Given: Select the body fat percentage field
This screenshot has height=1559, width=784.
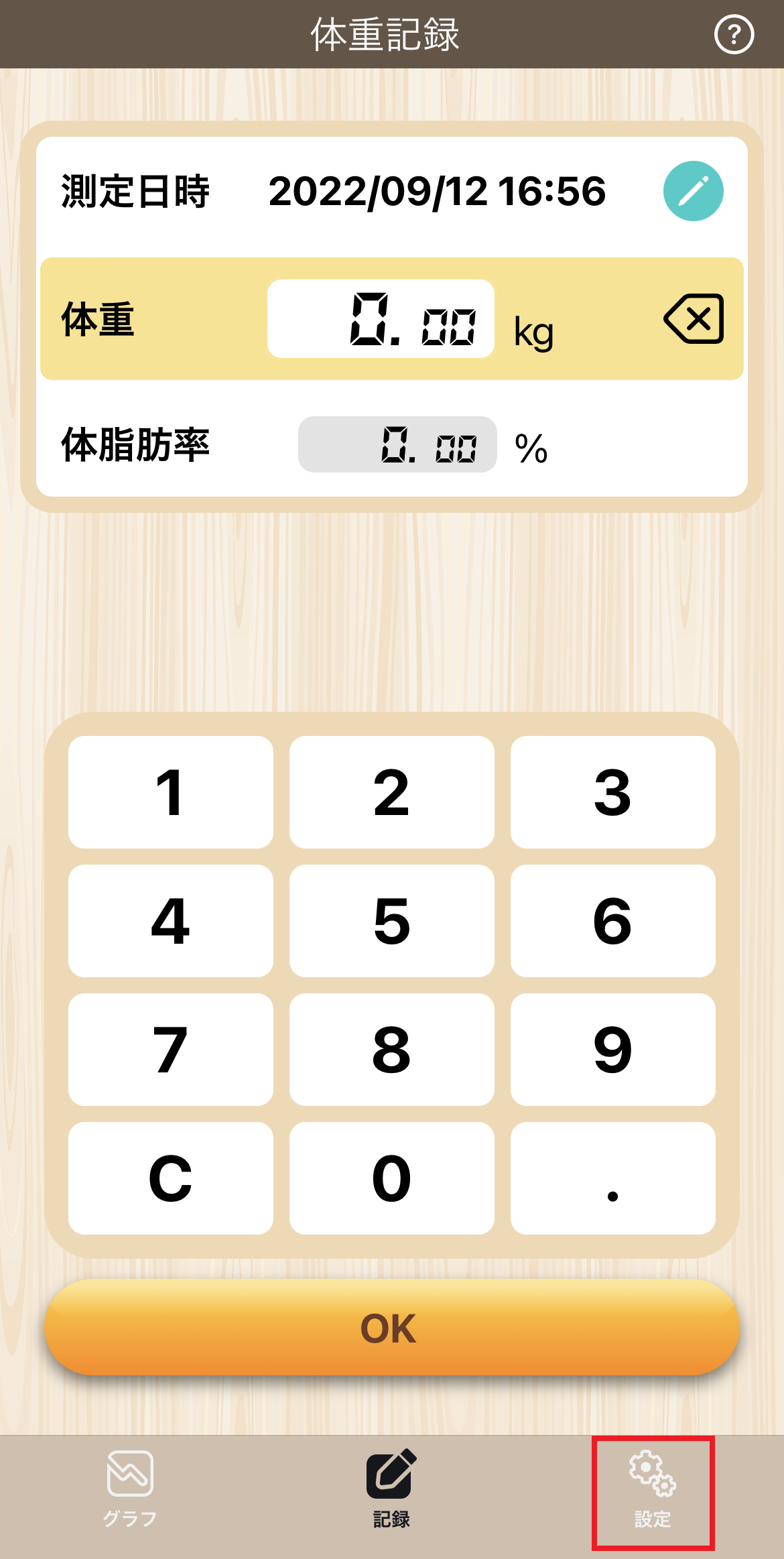Looking at the screenshot, I should [397, 445].
